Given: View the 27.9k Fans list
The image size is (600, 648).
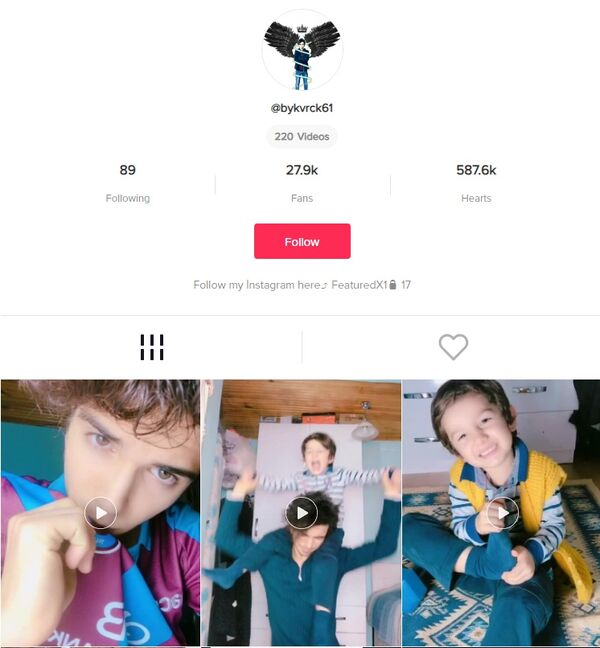Looking at the screenshot, I should click(302, 182).
